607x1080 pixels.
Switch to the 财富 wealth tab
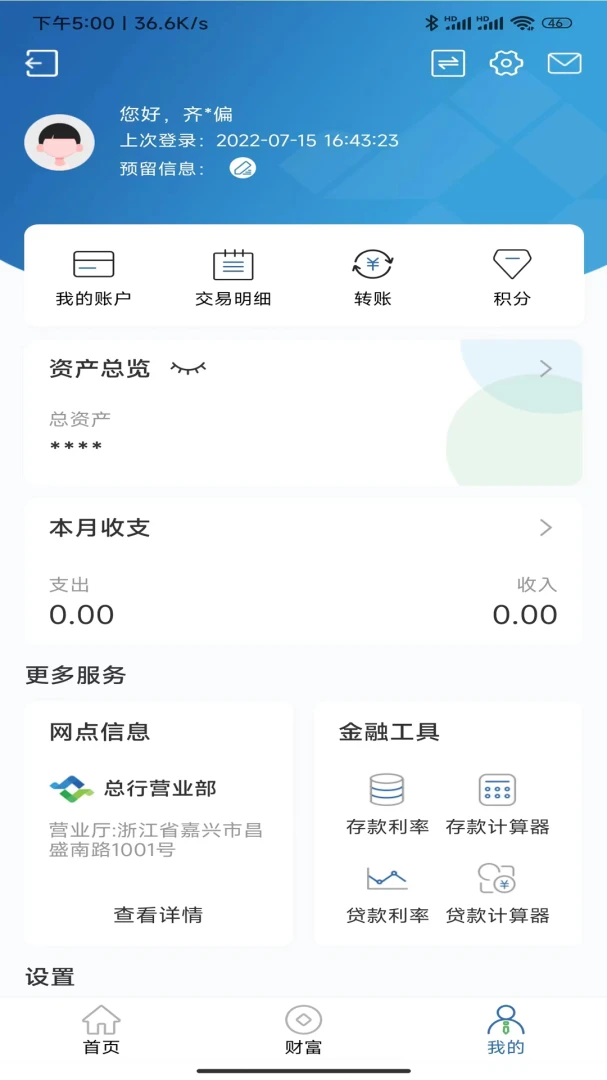pos(303,1031)
